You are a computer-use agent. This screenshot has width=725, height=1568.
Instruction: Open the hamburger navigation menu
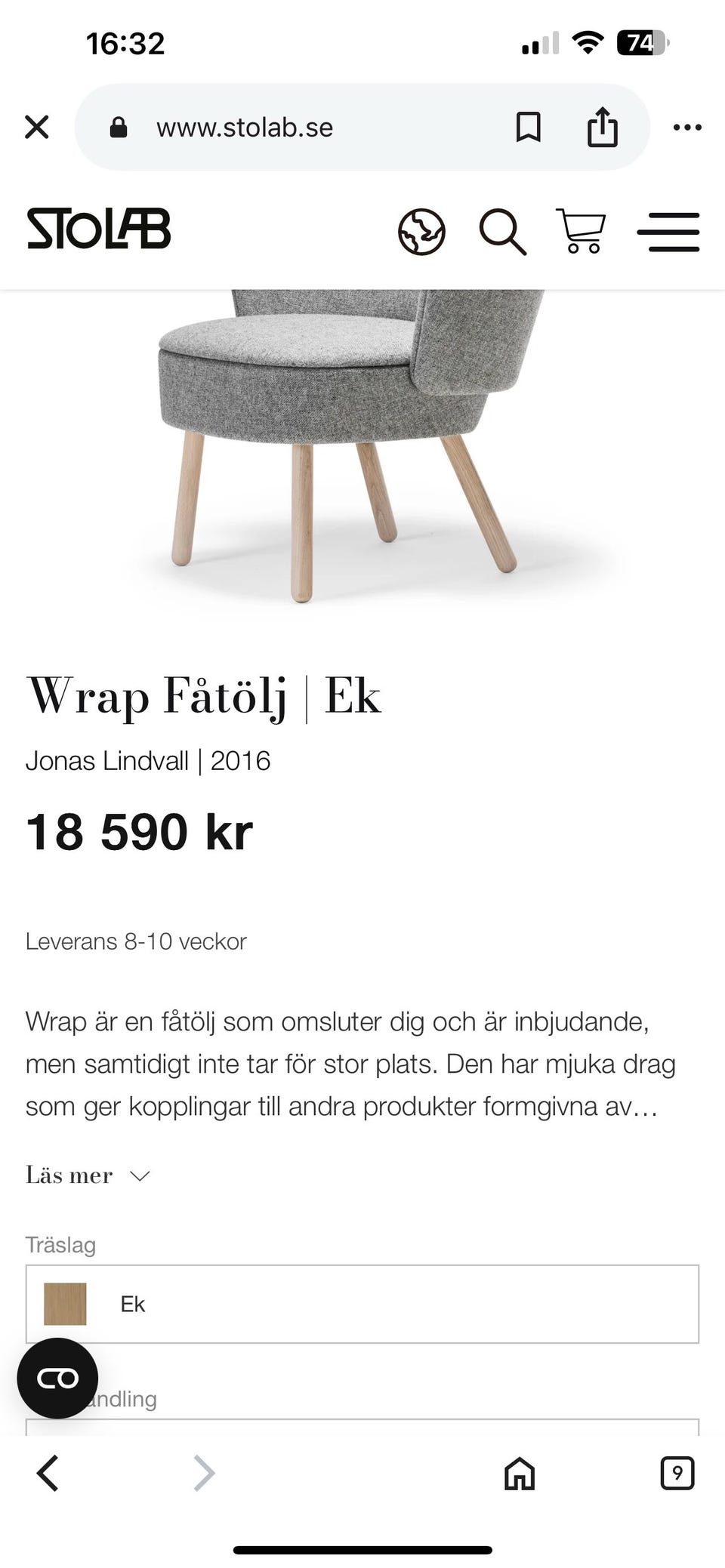(x=669, y=231)
